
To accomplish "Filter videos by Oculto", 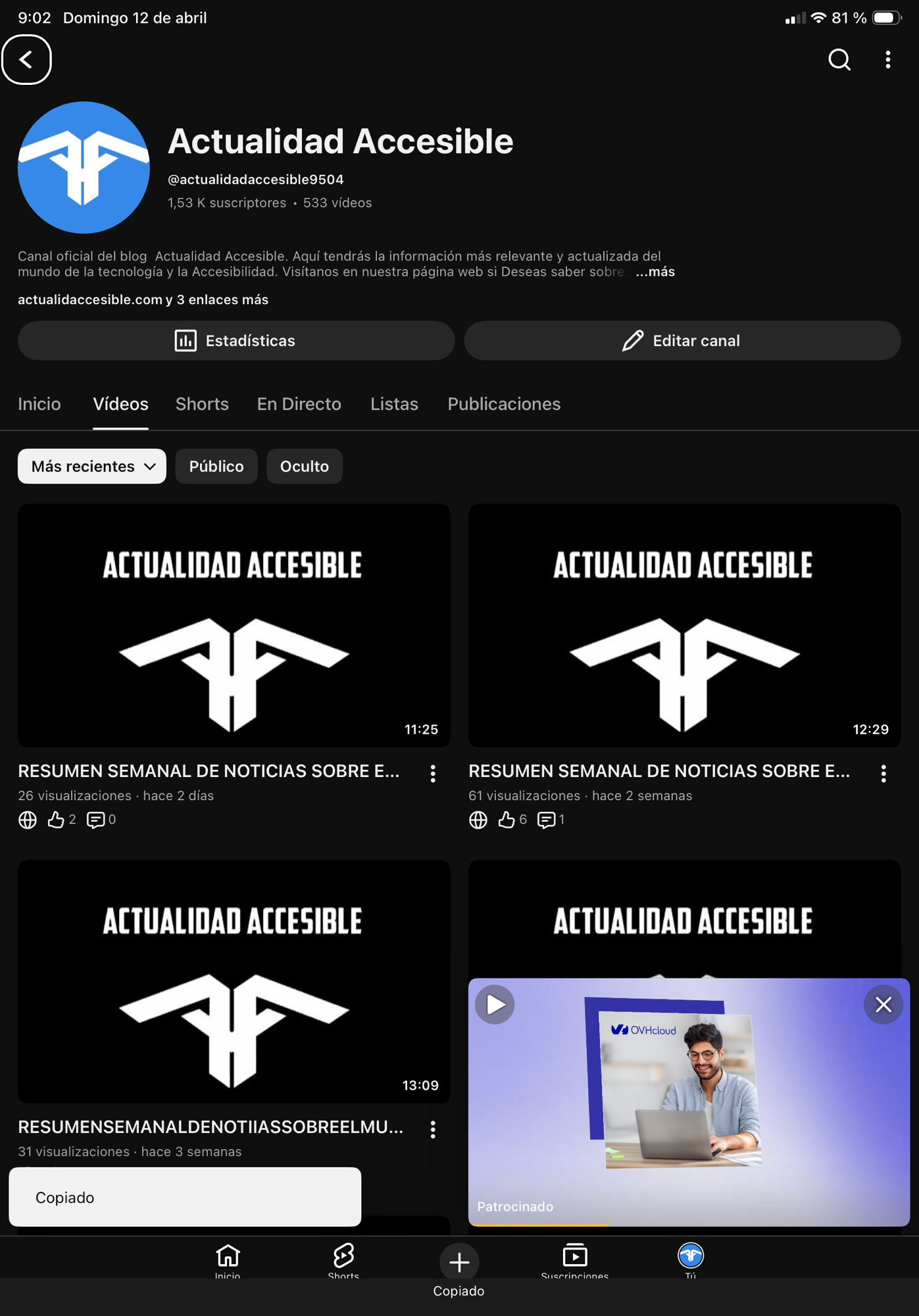I will click(304, 467).
